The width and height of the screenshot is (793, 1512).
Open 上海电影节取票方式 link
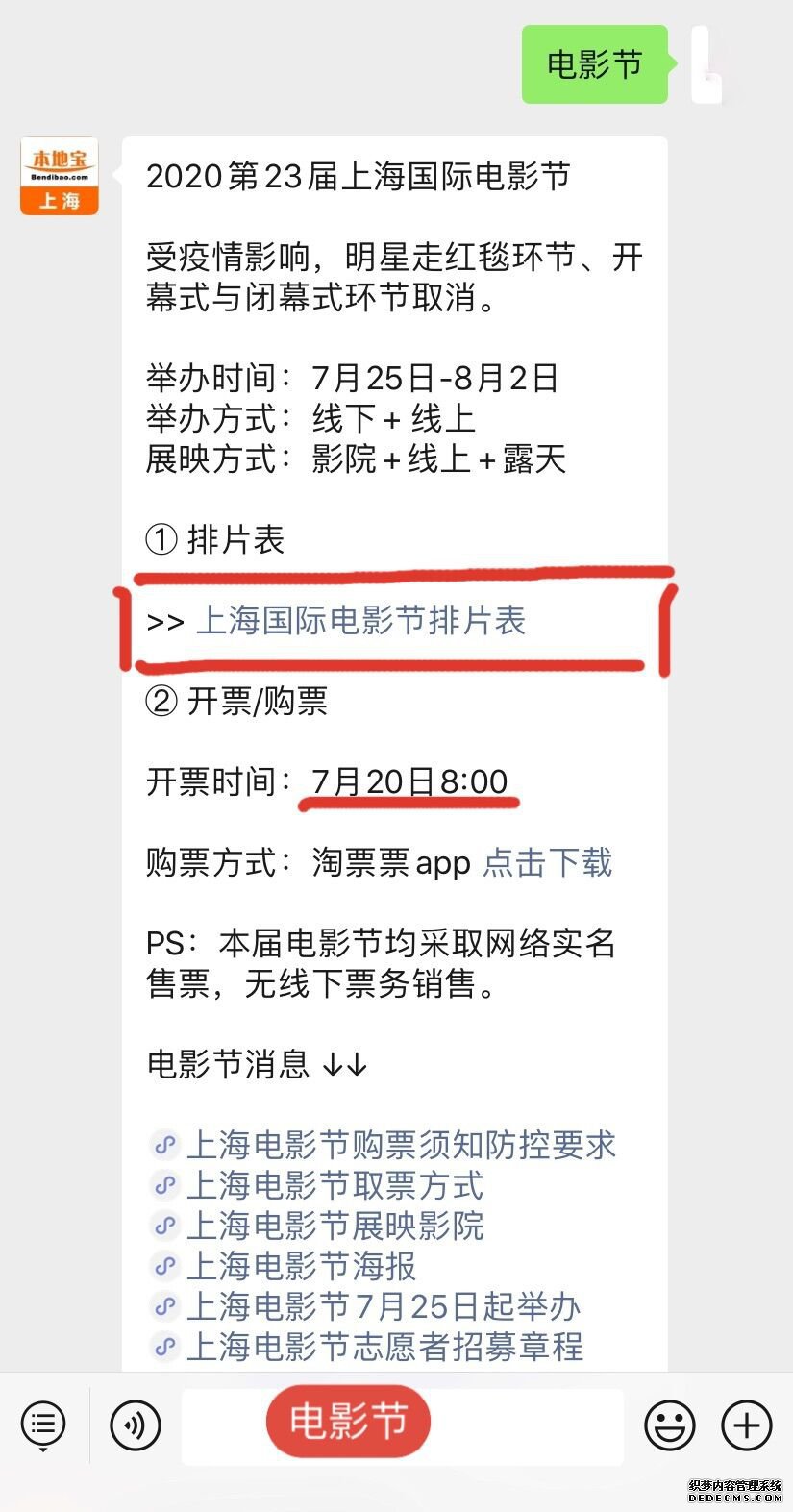(334, 1185)
